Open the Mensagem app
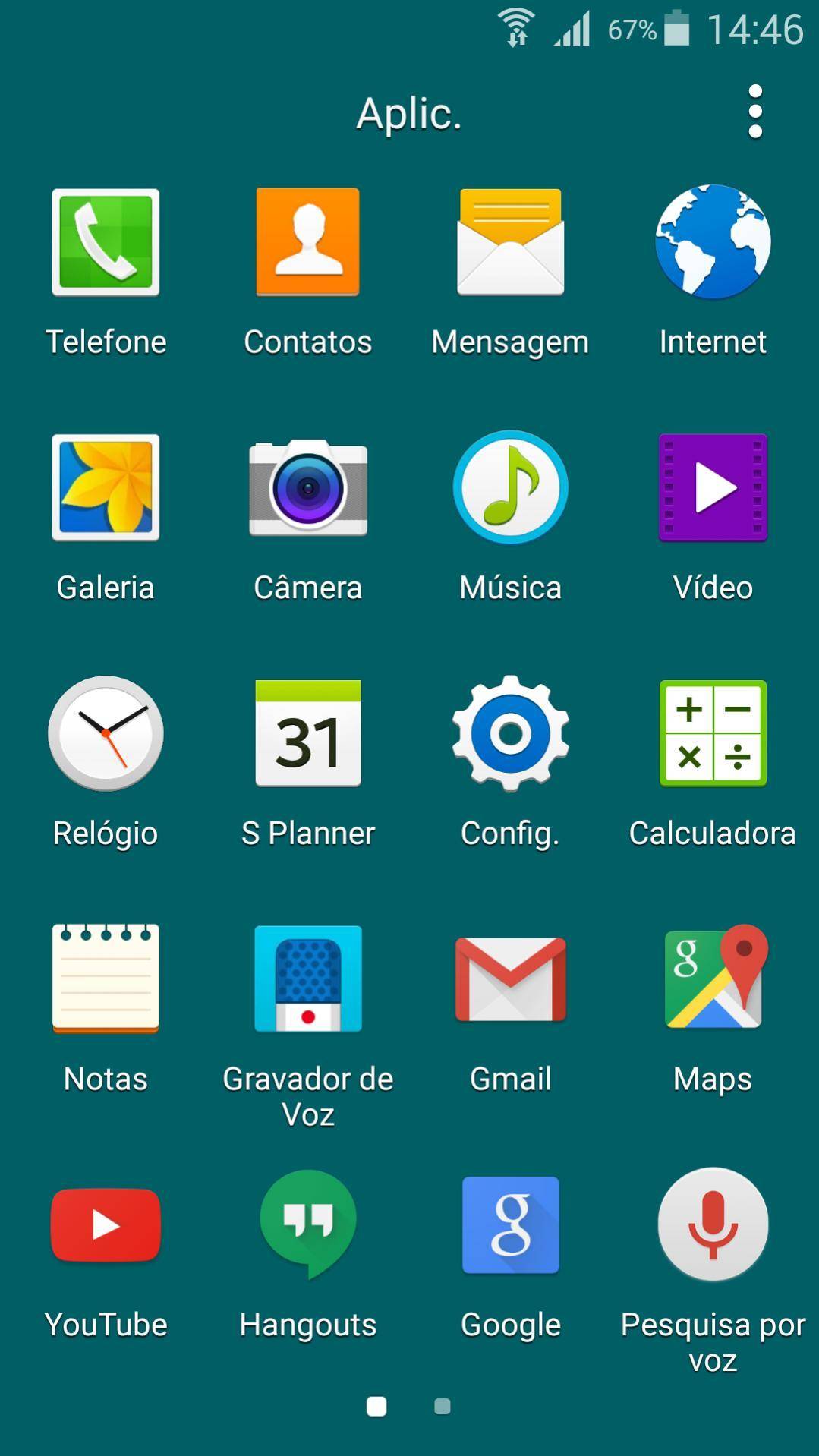Screen dimensions: 819x1456 tap(510, 243)
